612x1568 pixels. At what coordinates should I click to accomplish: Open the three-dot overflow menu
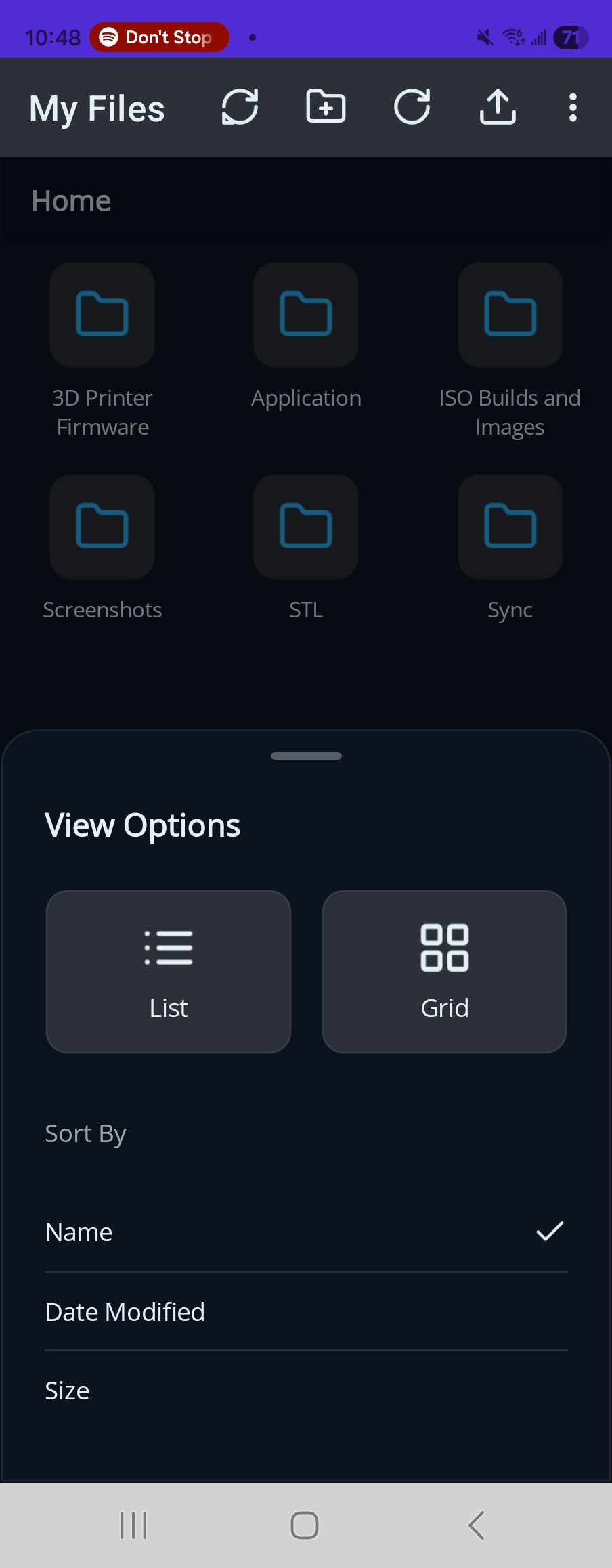point(573,107)
